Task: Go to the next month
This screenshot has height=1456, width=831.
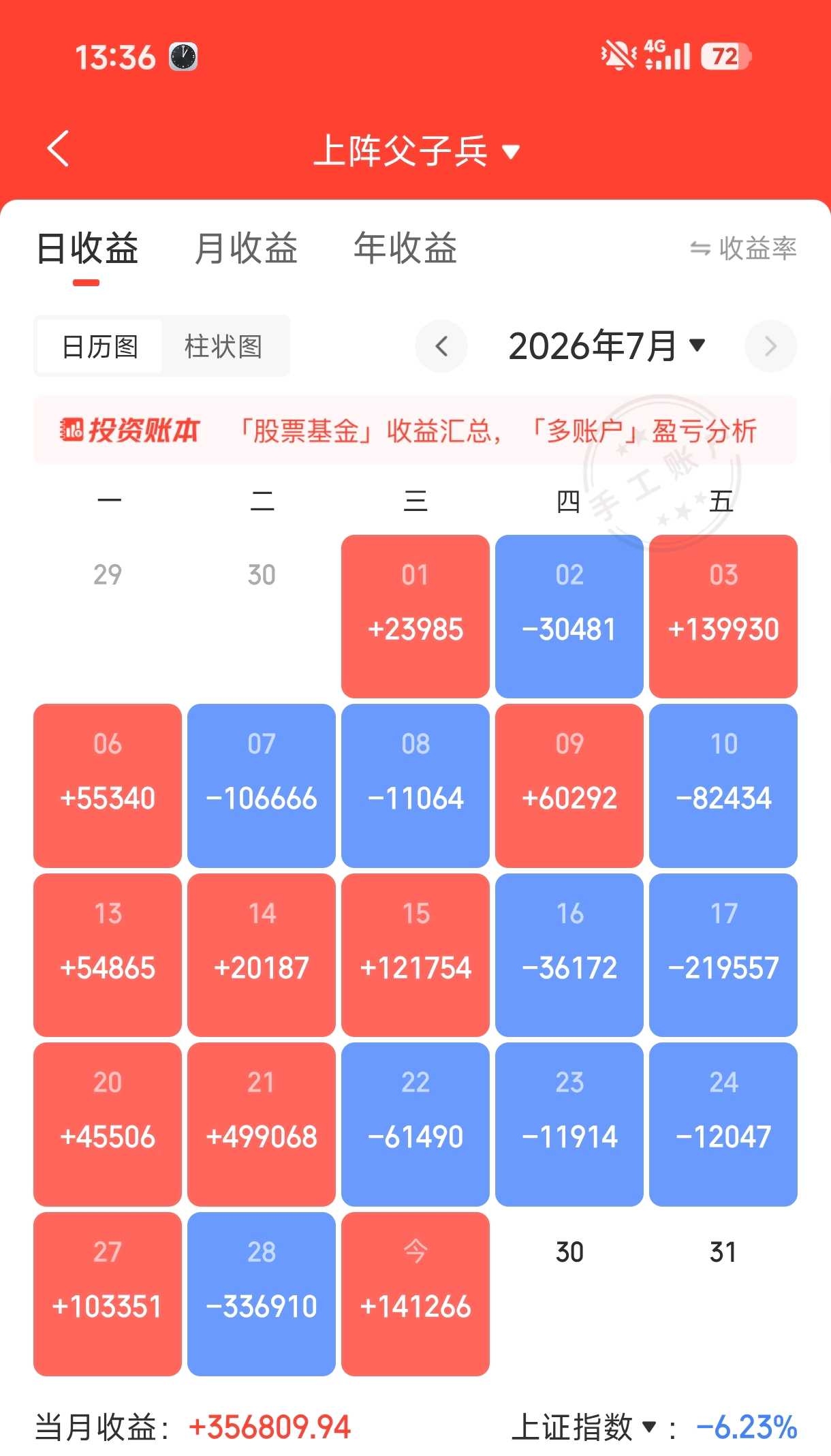Action: pyautogui.click(x=770, y=346)
